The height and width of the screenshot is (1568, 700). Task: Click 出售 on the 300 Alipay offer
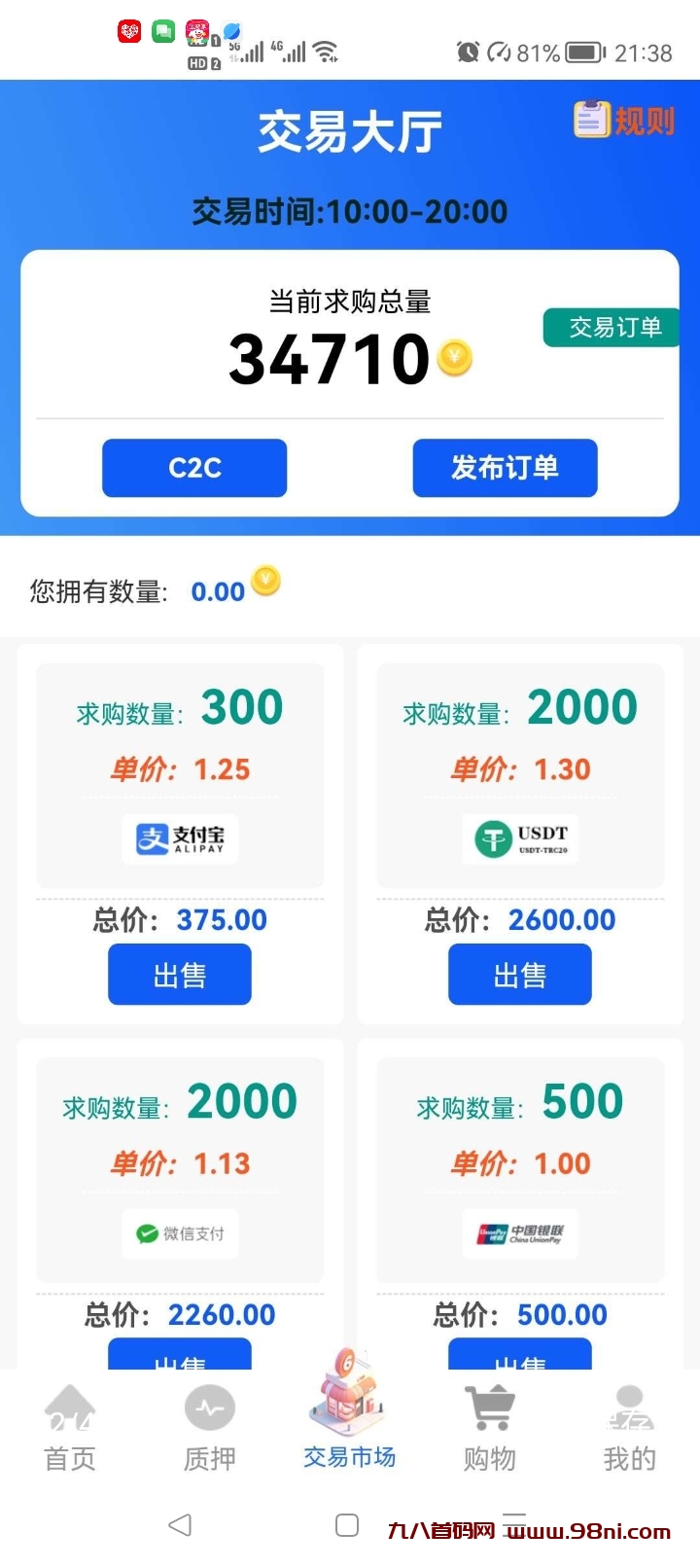(179, 974)
